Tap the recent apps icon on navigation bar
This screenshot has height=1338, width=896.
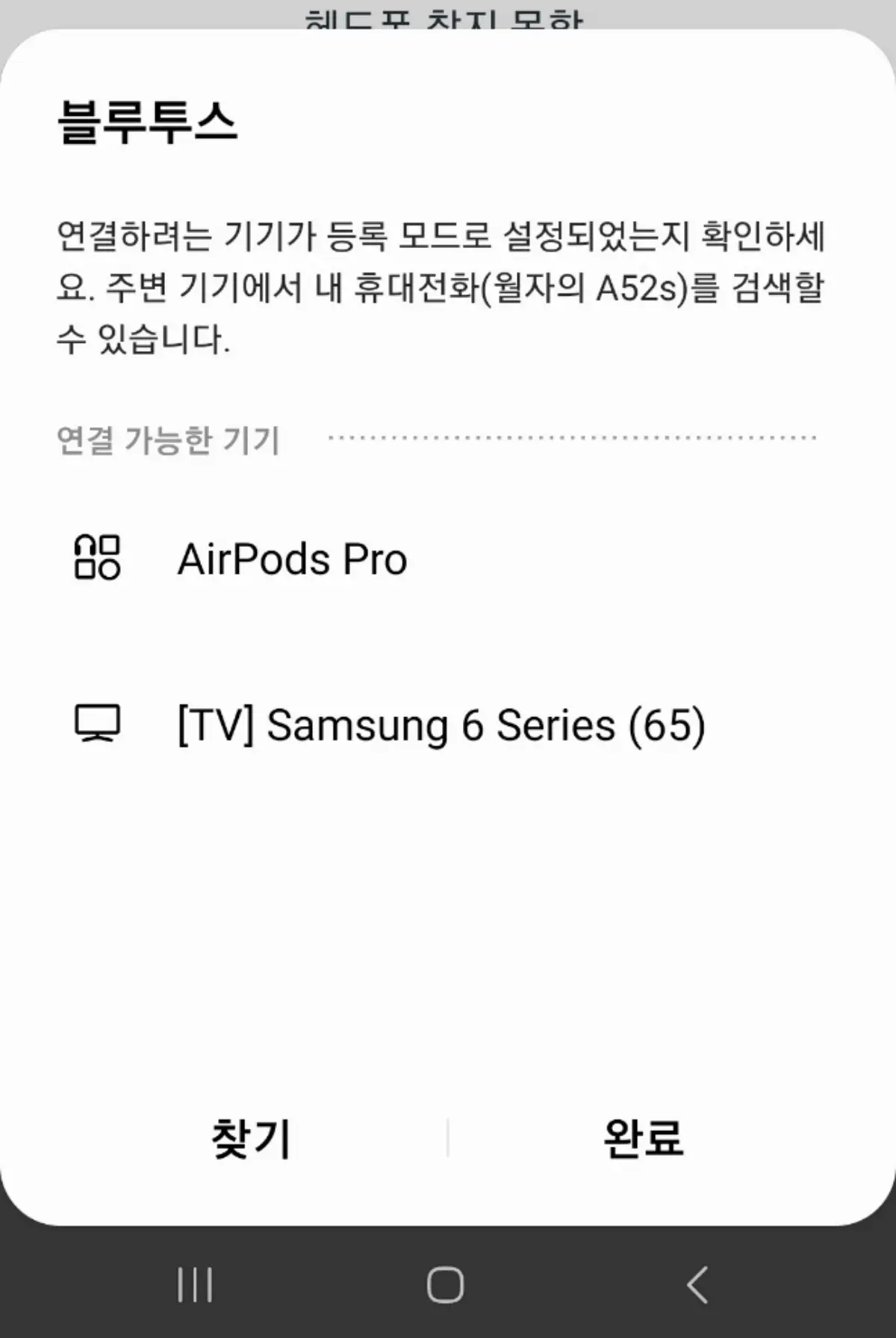coord(196,1286)
